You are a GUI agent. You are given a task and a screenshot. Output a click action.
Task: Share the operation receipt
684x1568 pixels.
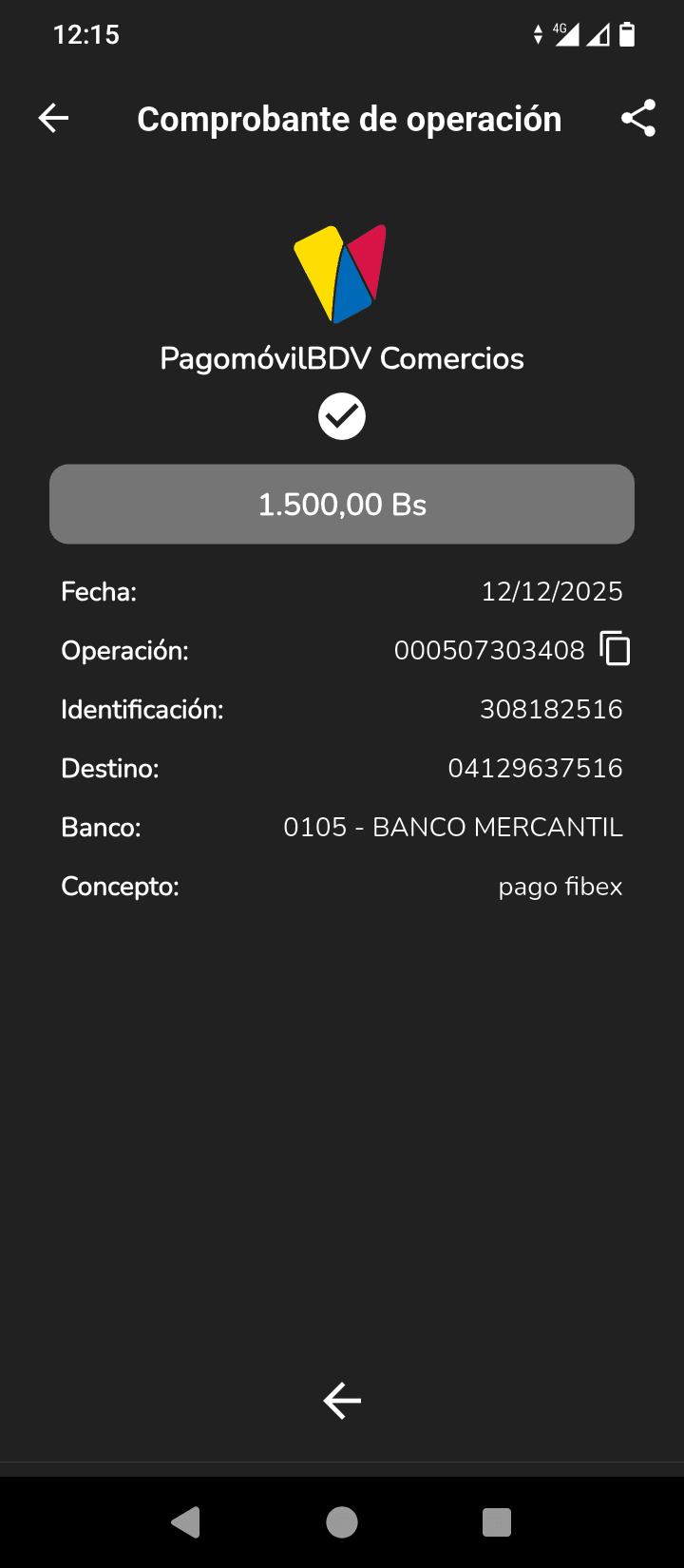638,119
